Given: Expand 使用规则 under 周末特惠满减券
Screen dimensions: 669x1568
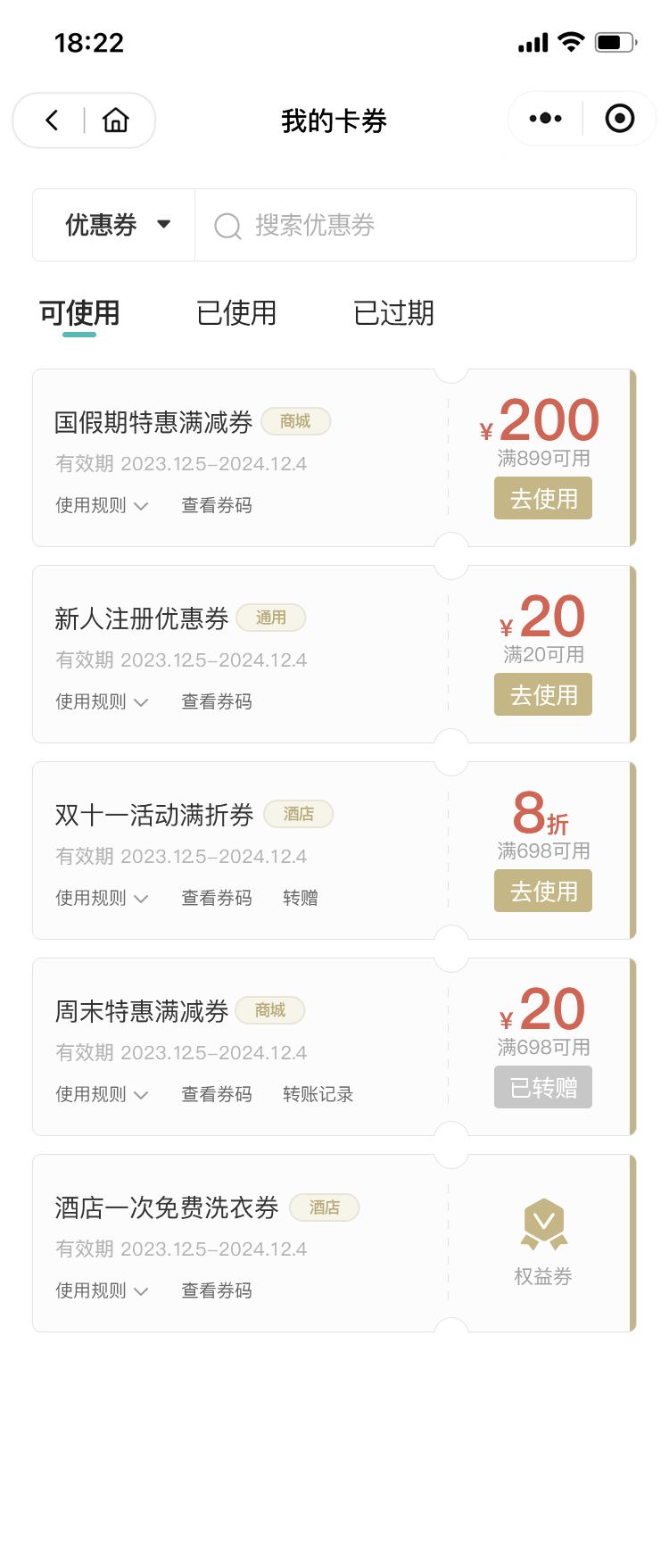Looking at the screenshot, I should tap(101, 1095).
